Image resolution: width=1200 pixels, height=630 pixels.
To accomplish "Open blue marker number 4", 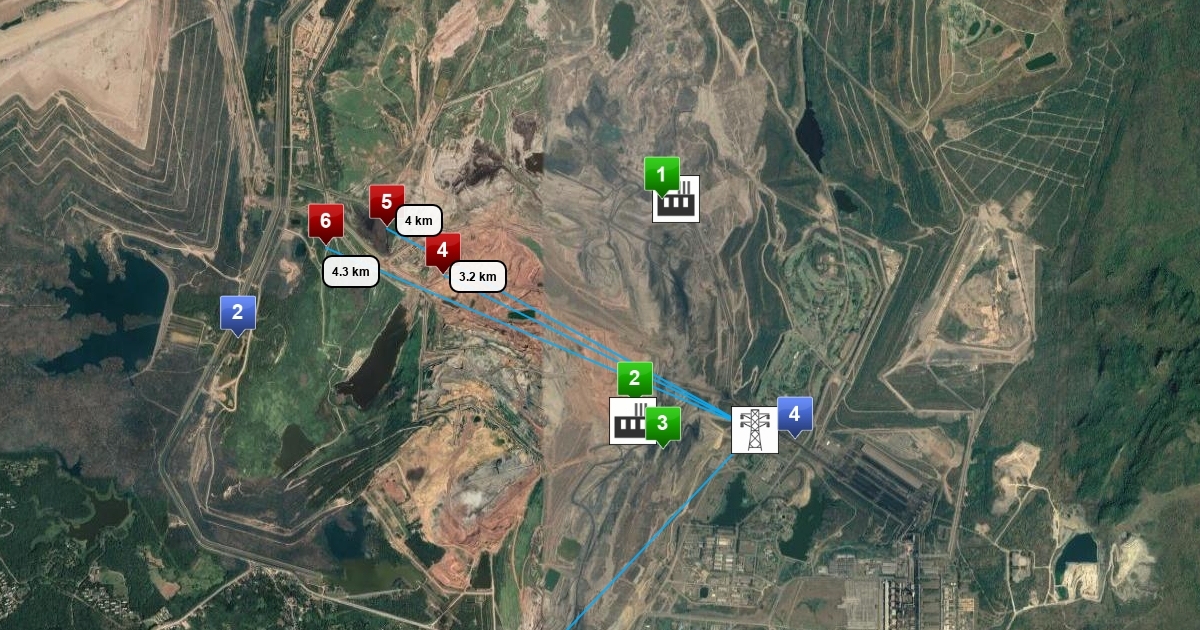I will tap(795, 414).
